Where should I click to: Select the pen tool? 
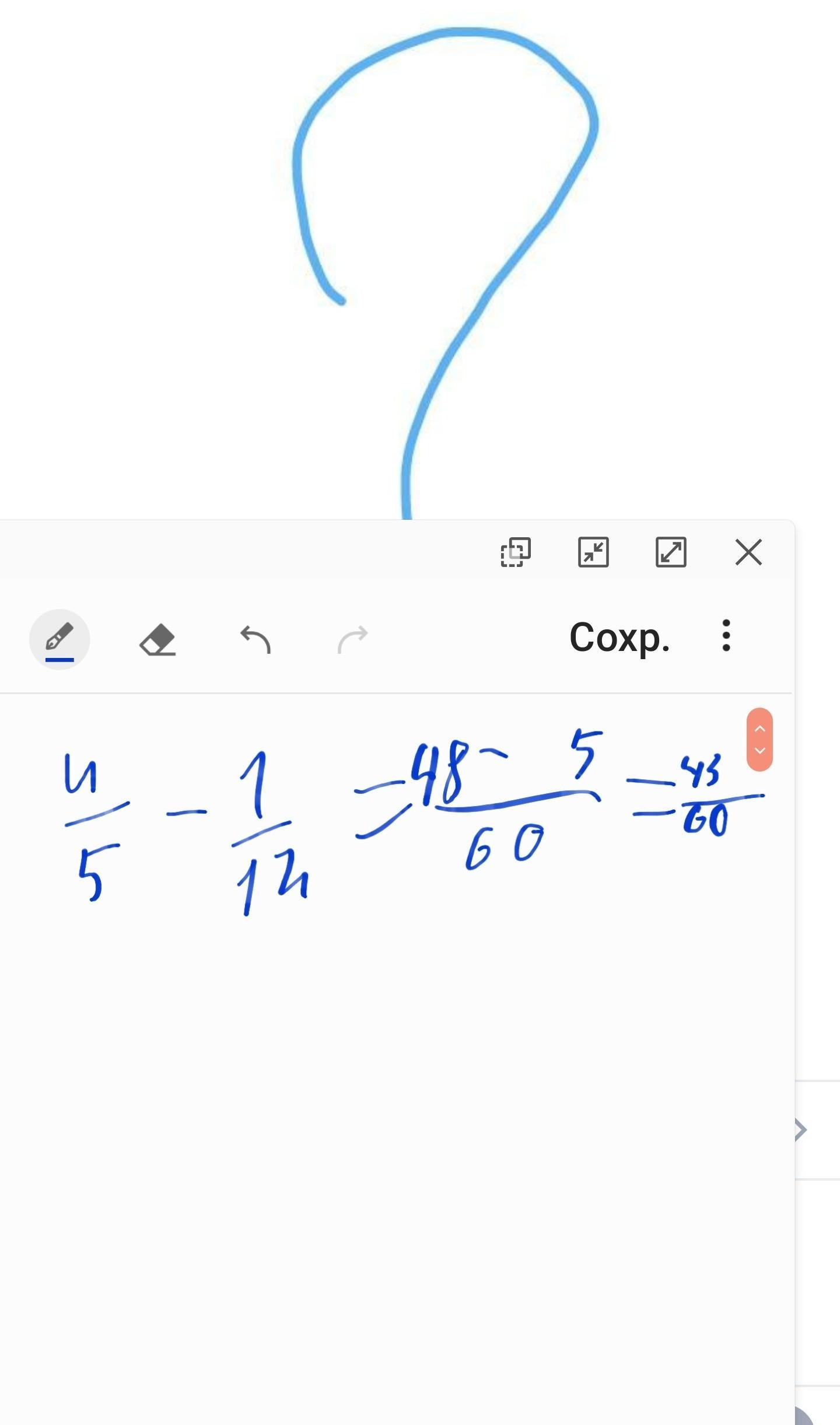pyautogui.click(x=60, y=639)
